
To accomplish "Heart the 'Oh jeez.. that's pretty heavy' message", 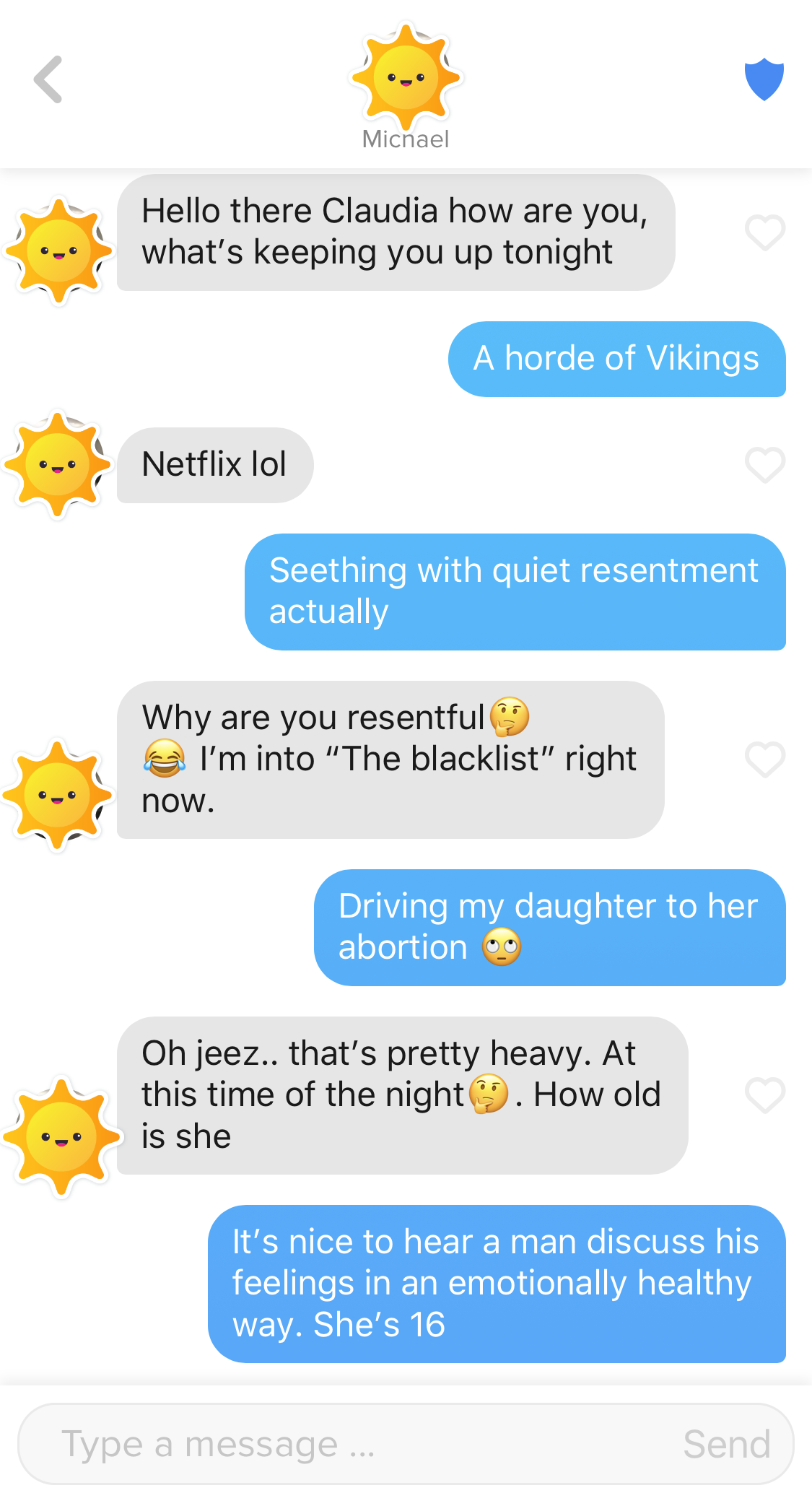I will point(764,1095).
